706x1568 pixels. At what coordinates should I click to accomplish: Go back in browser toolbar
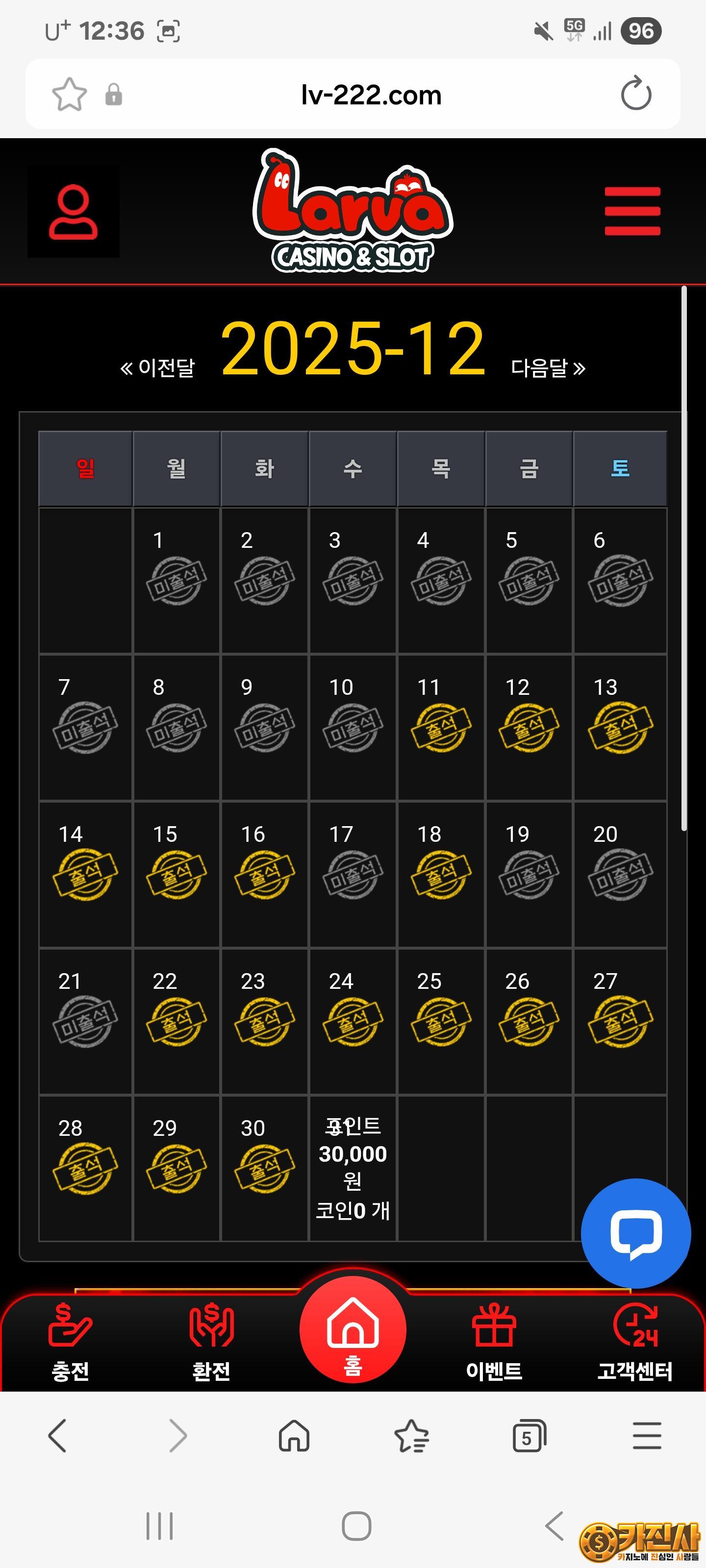tap(57, 1436)
